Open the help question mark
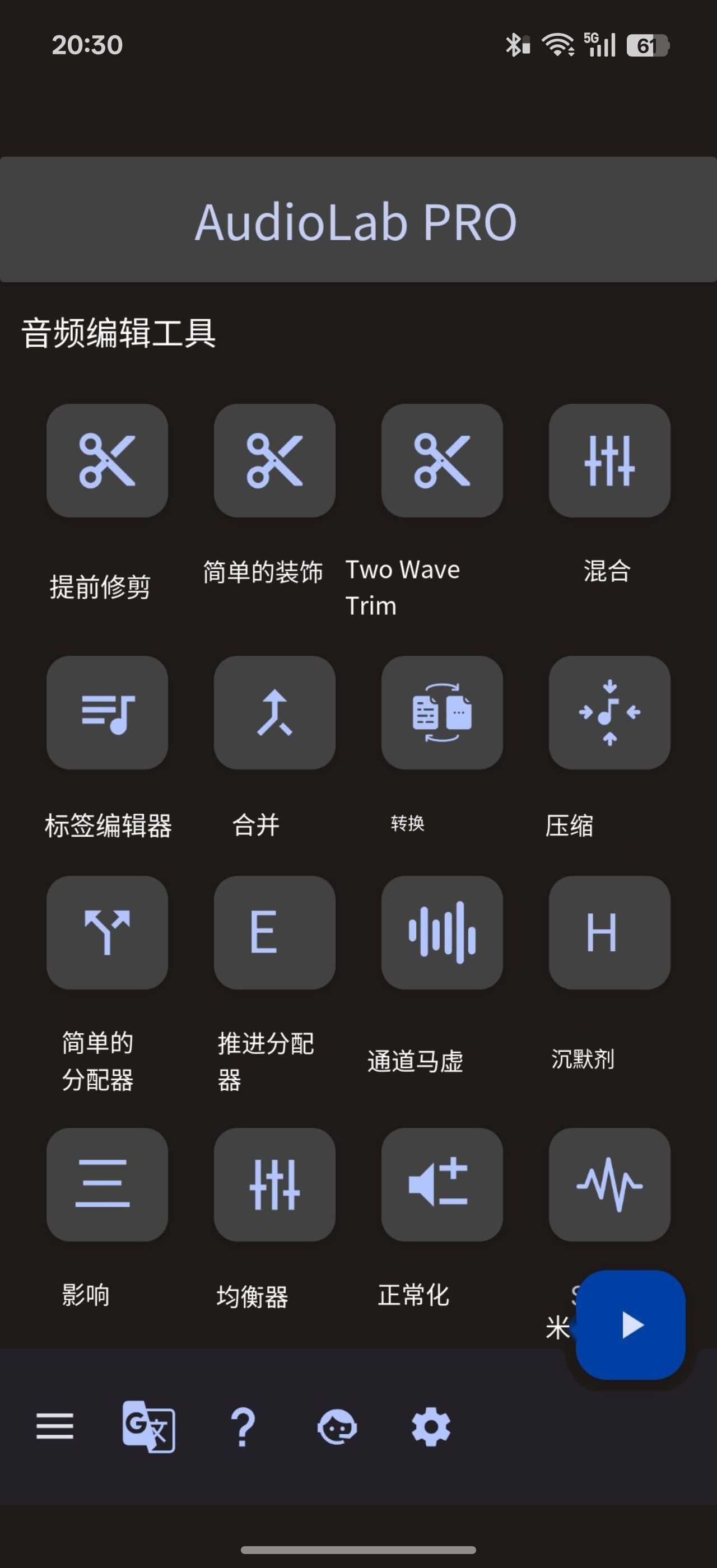 (x=243, y=1426)
